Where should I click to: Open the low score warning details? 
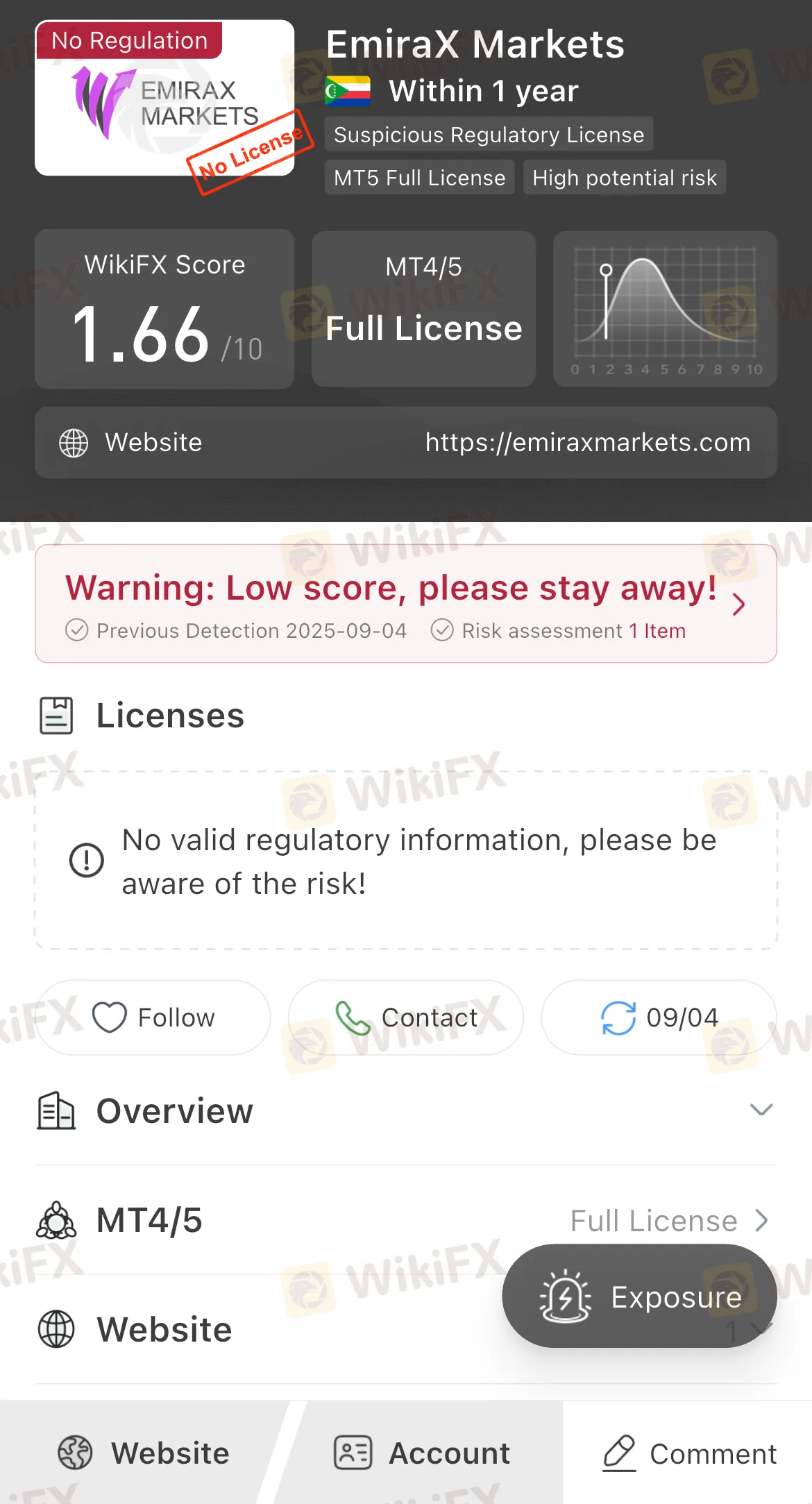point(405,604)
